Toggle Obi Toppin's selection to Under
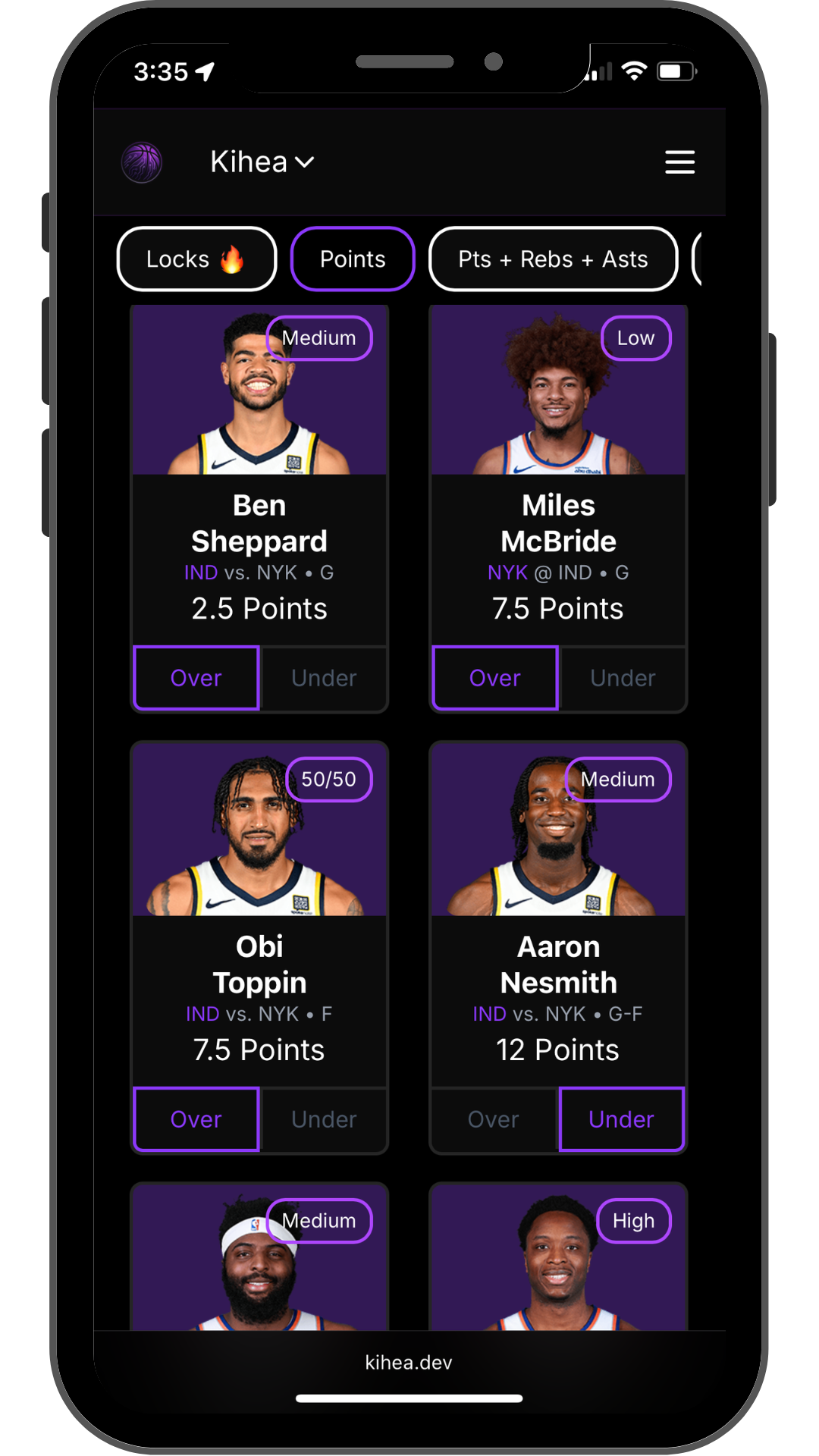 click(324, 1119)
